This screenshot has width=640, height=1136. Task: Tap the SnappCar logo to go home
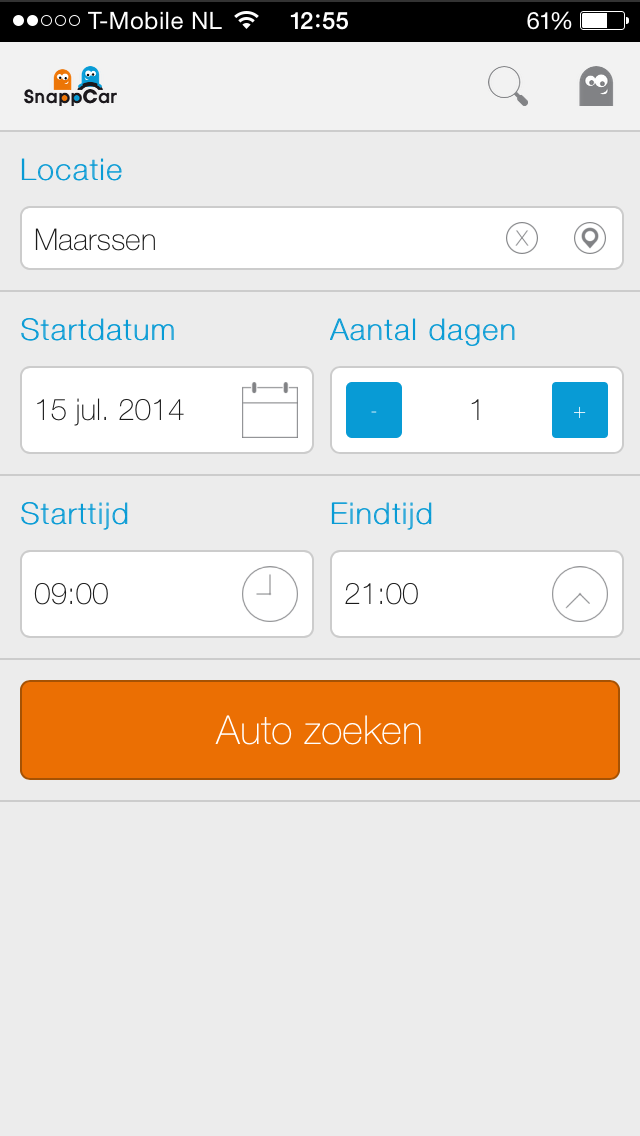tap(70, 86)
